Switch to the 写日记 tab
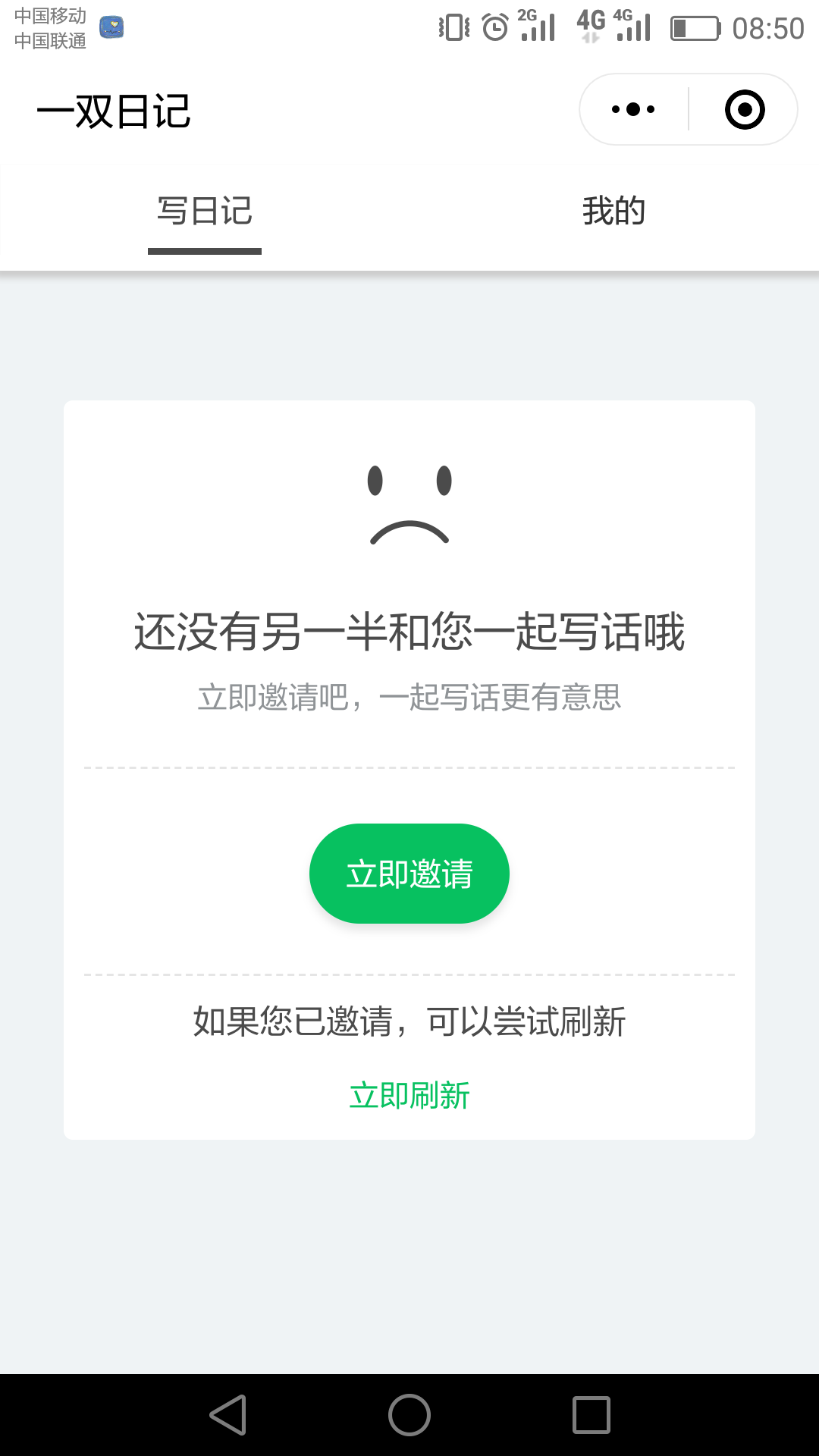Image resolution: width=819 pixels, height=1456 pixels. 205,212
